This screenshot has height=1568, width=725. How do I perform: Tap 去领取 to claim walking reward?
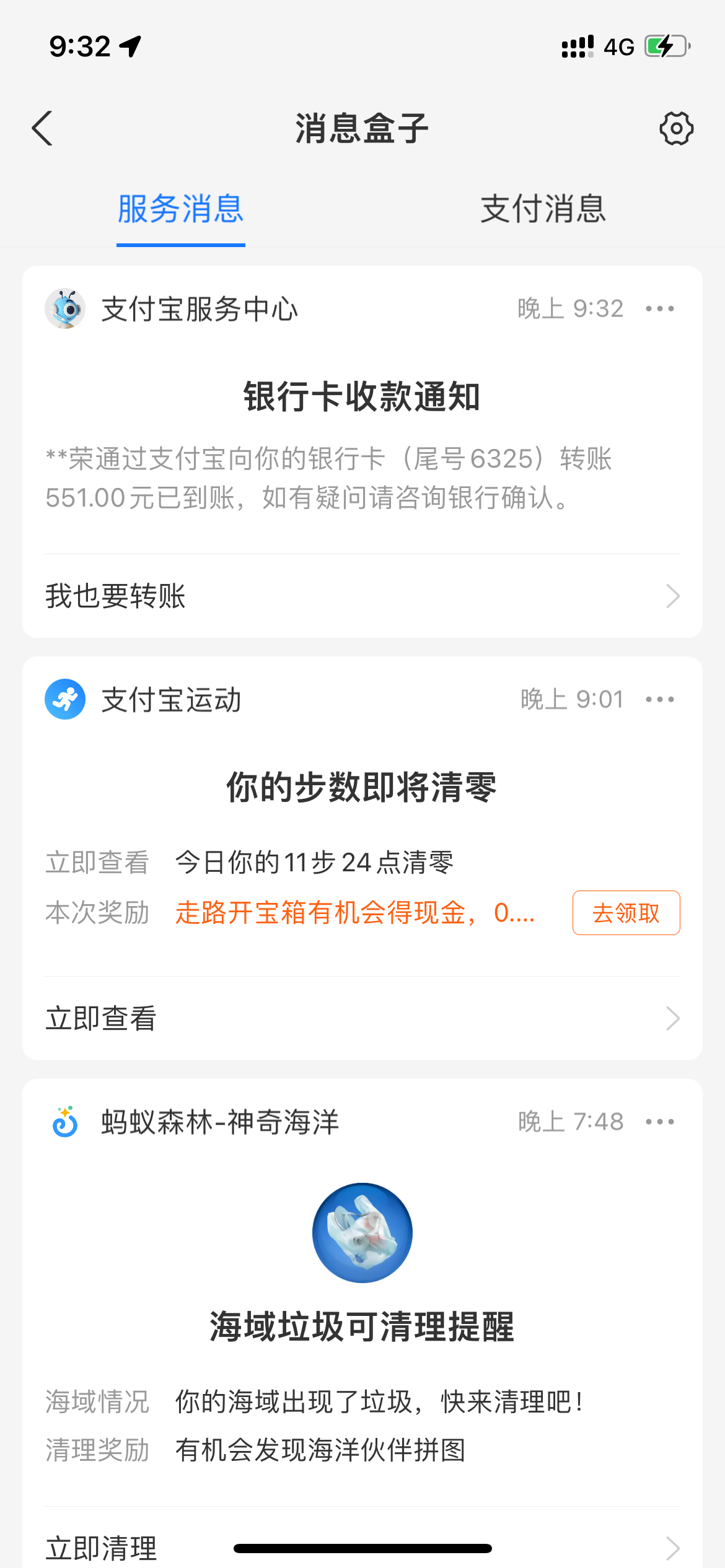pyautogui.click(x=626, y=913)
